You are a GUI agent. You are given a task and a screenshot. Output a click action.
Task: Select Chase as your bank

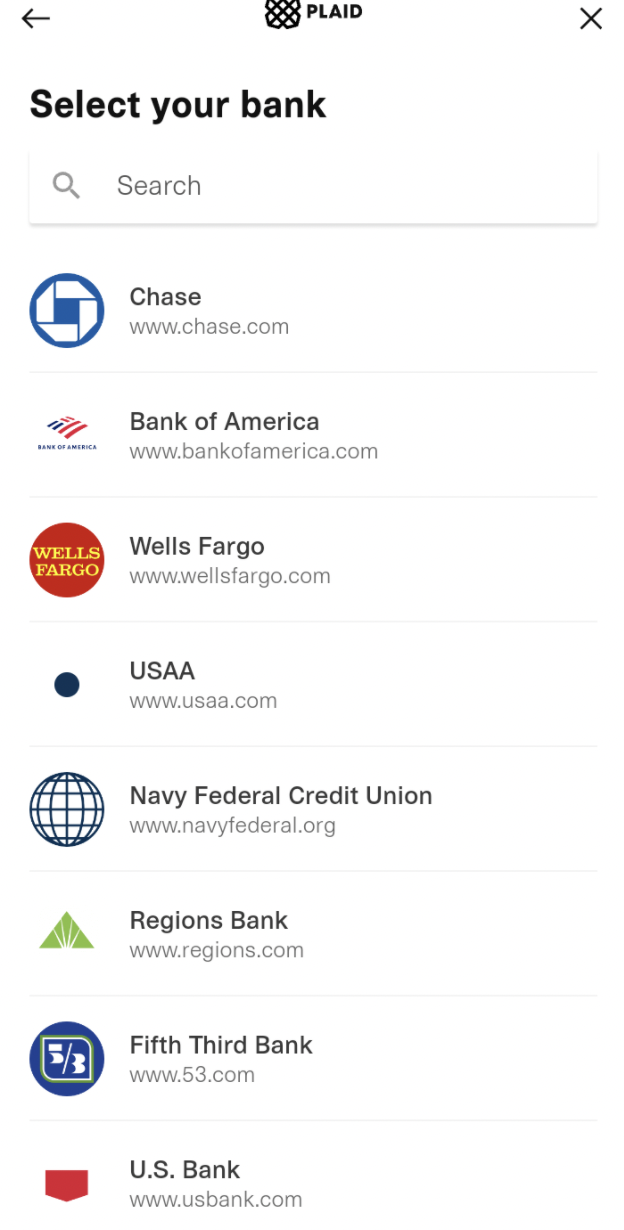[313, 311]
